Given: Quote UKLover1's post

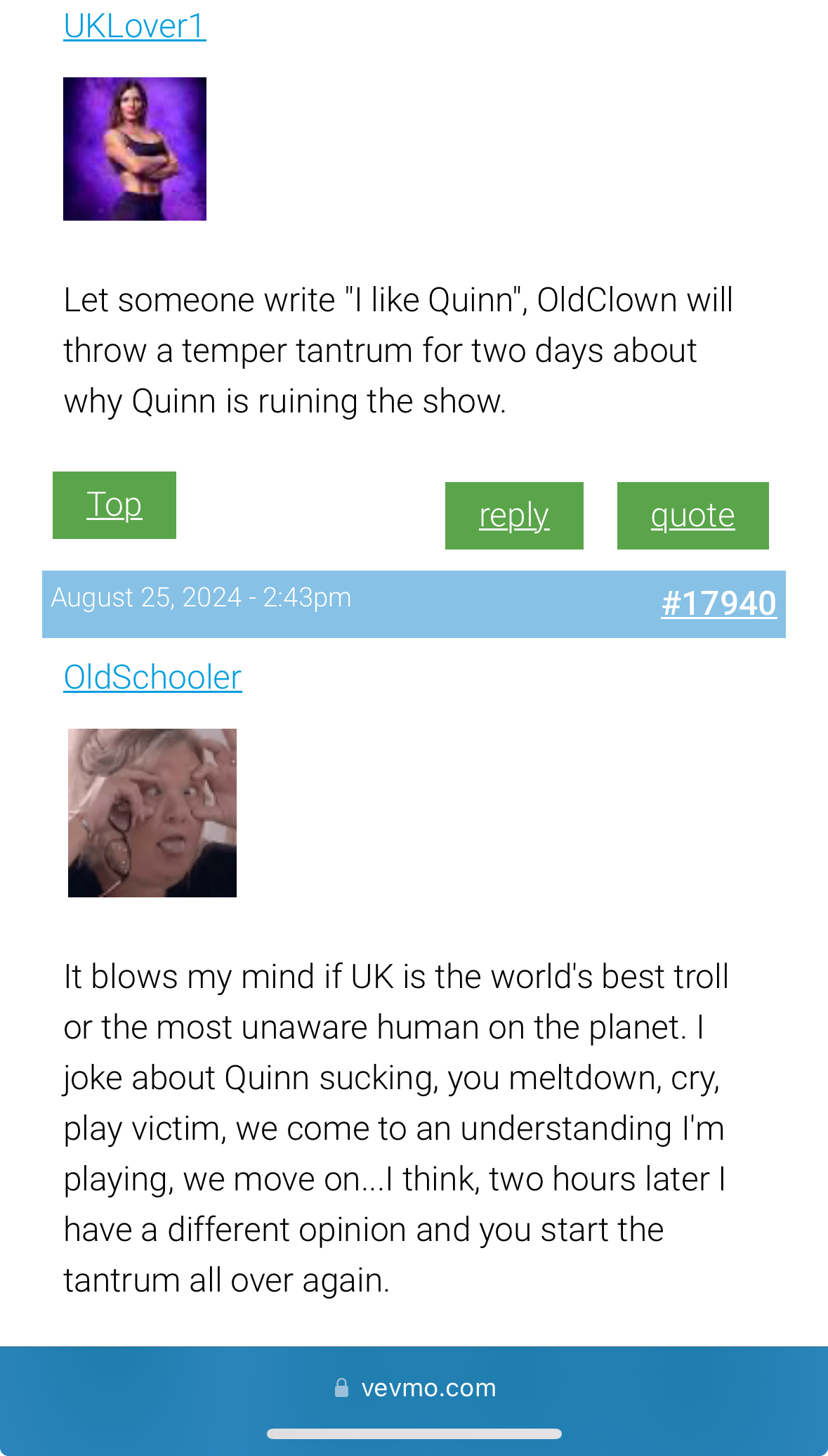Looking at the screenshot, I should click(x=692, y=516).
